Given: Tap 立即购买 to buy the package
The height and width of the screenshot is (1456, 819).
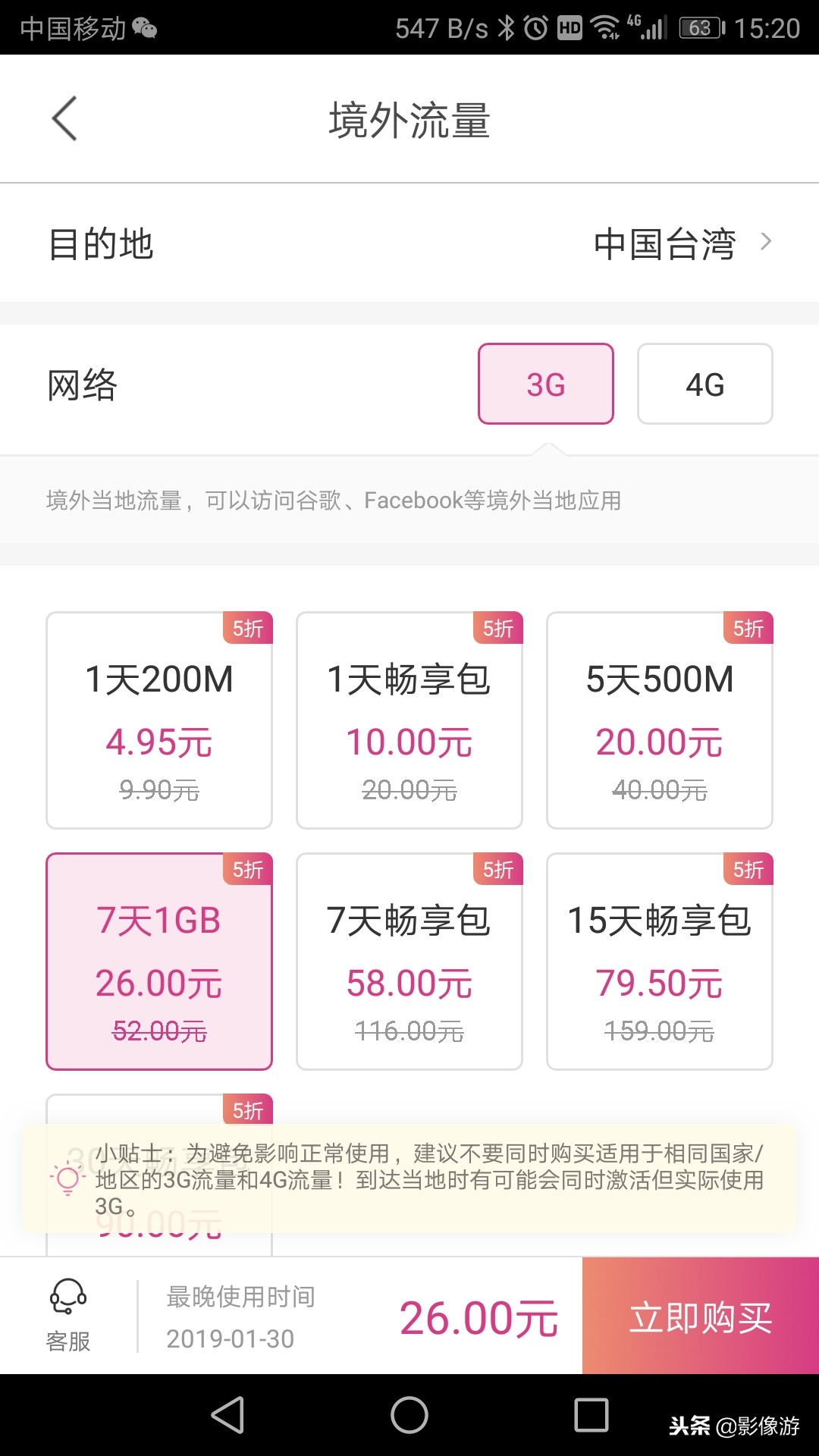Looking at the screenshot, I should pyautogui.click(x=698, y=1317).
